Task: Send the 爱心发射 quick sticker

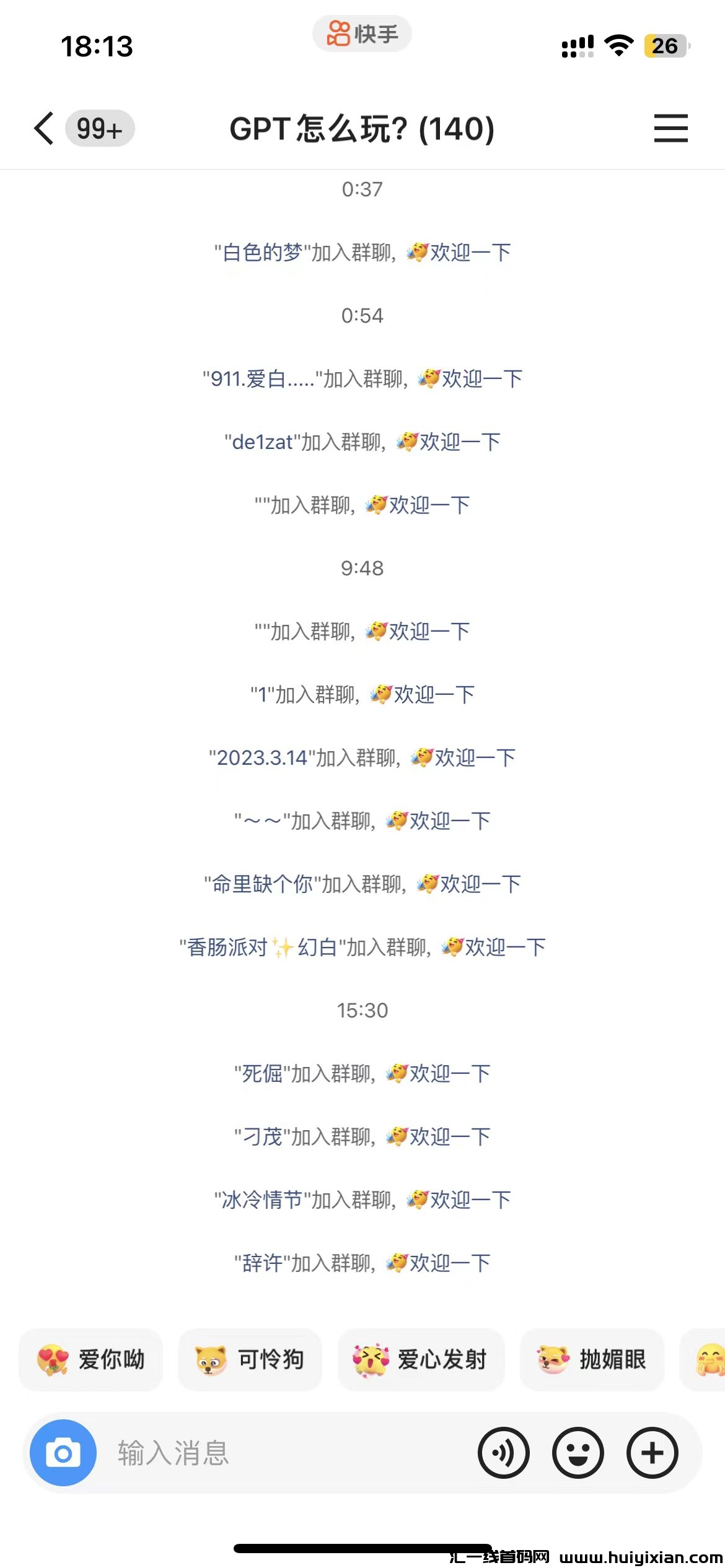Action: click(x=421, y=1360)
